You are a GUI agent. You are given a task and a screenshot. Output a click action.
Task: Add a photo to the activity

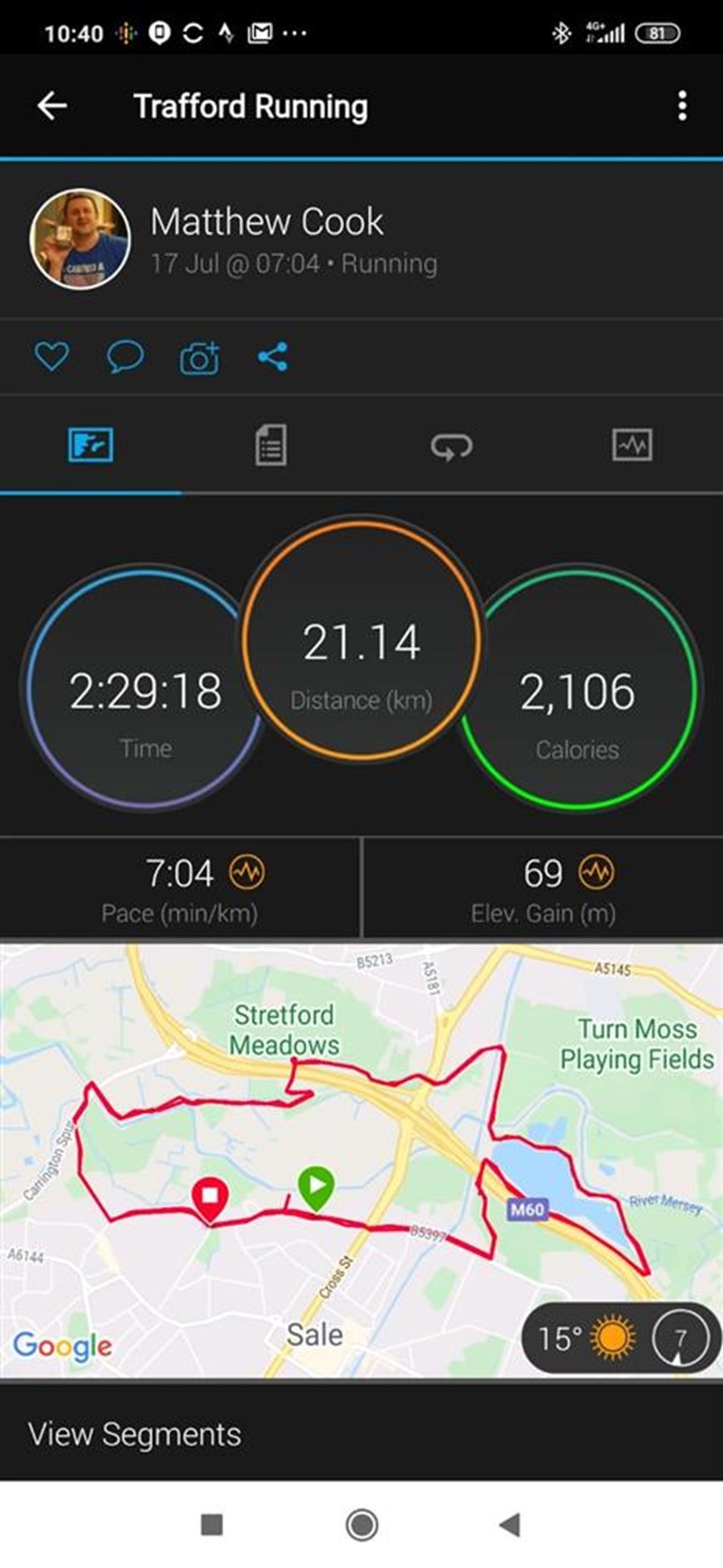(199, 358)
